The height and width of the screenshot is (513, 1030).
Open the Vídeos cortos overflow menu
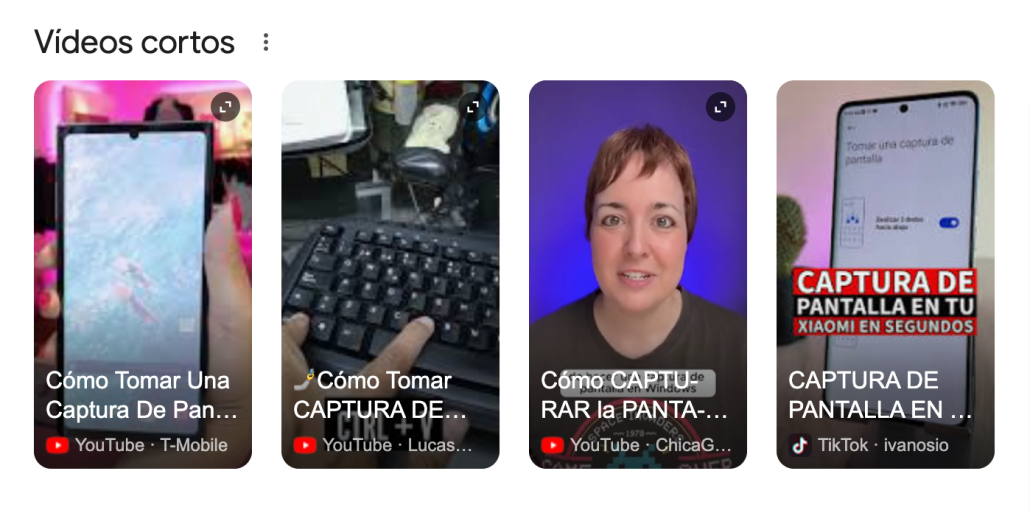click(265, 42)
